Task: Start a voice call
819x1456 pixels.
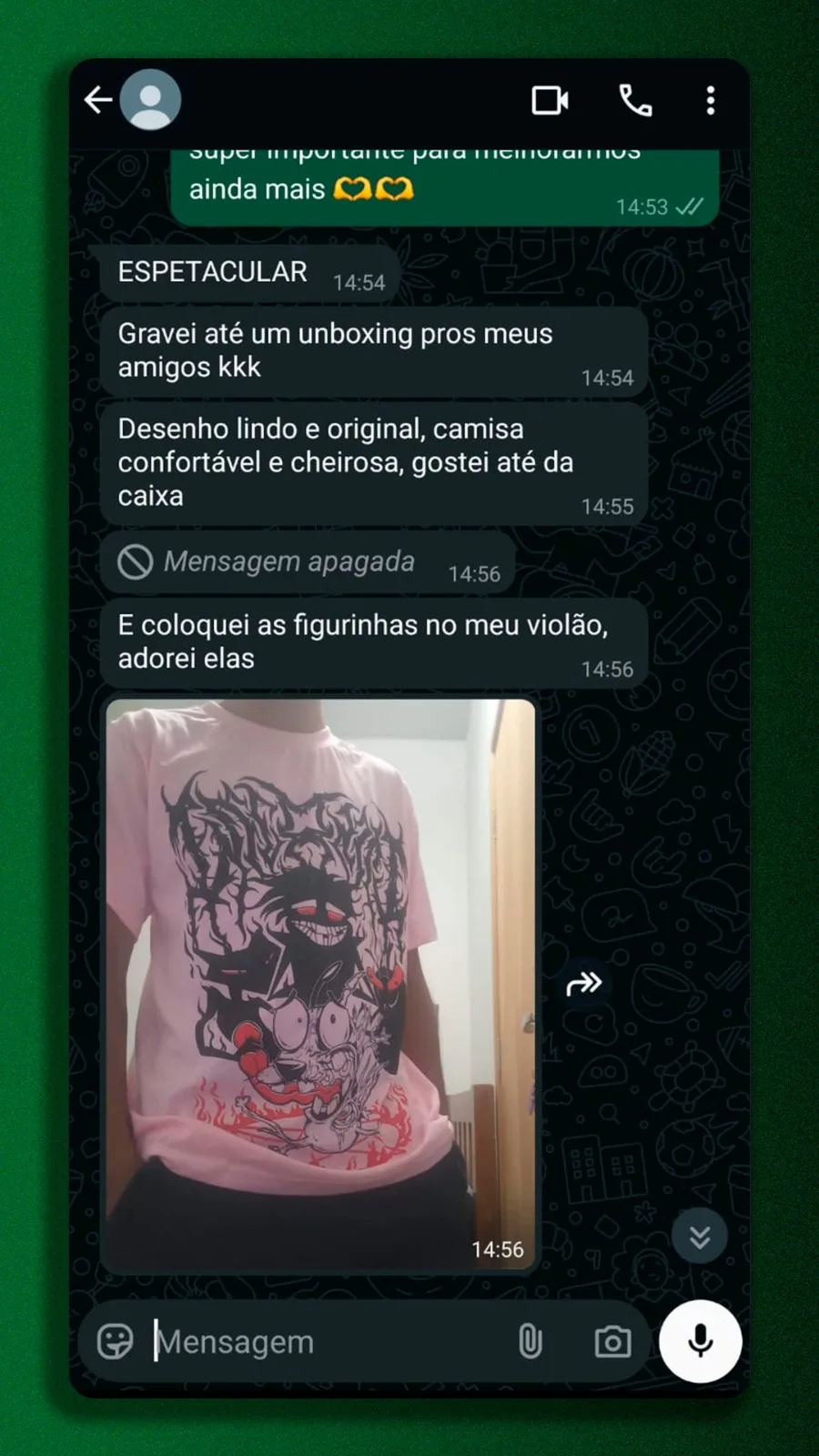Action: [x=635, y=100]
